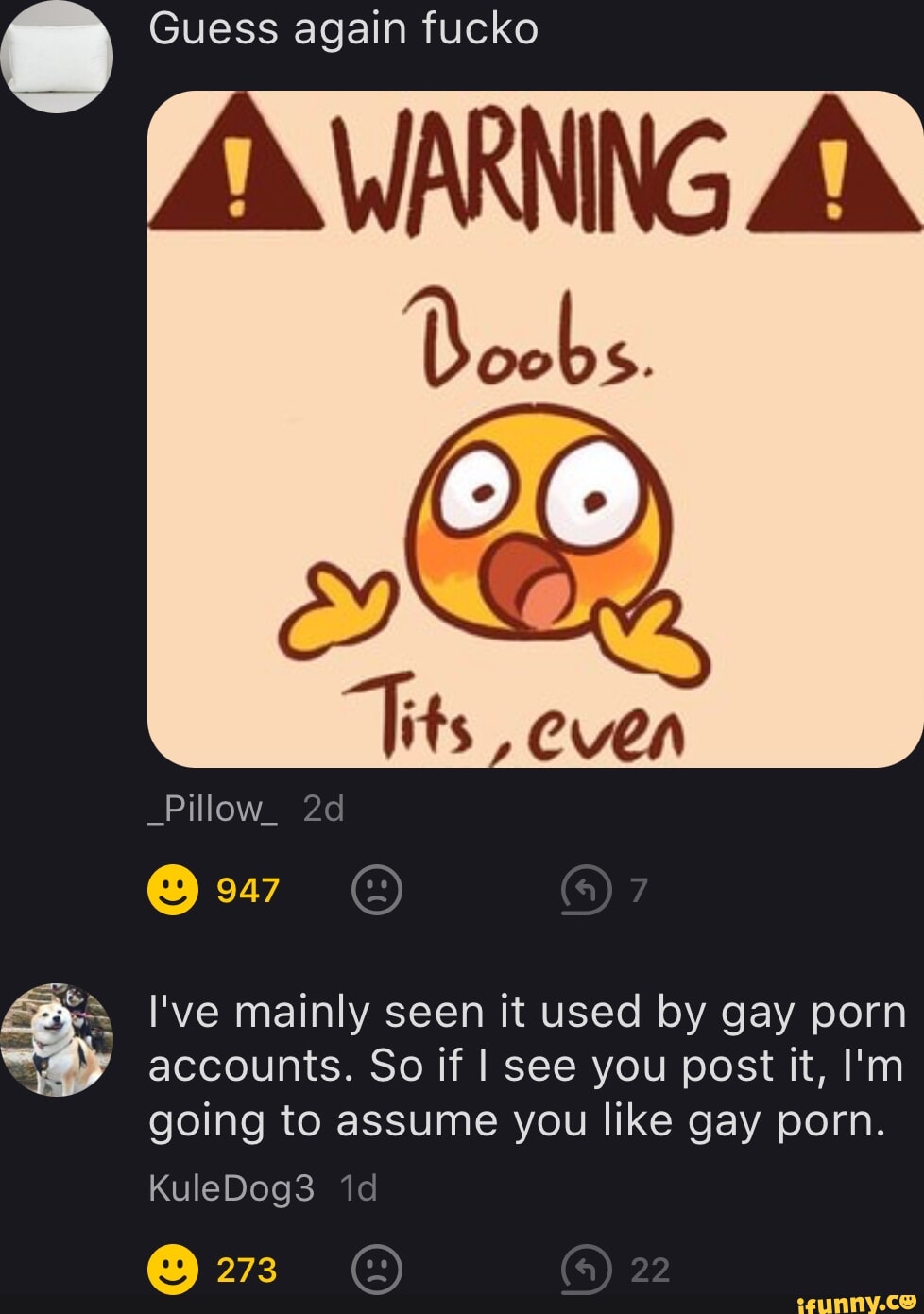This screenshot has height=1314, width=924.
Task: Unsmile _Pillow_'s comment
Action: (377, 891)
